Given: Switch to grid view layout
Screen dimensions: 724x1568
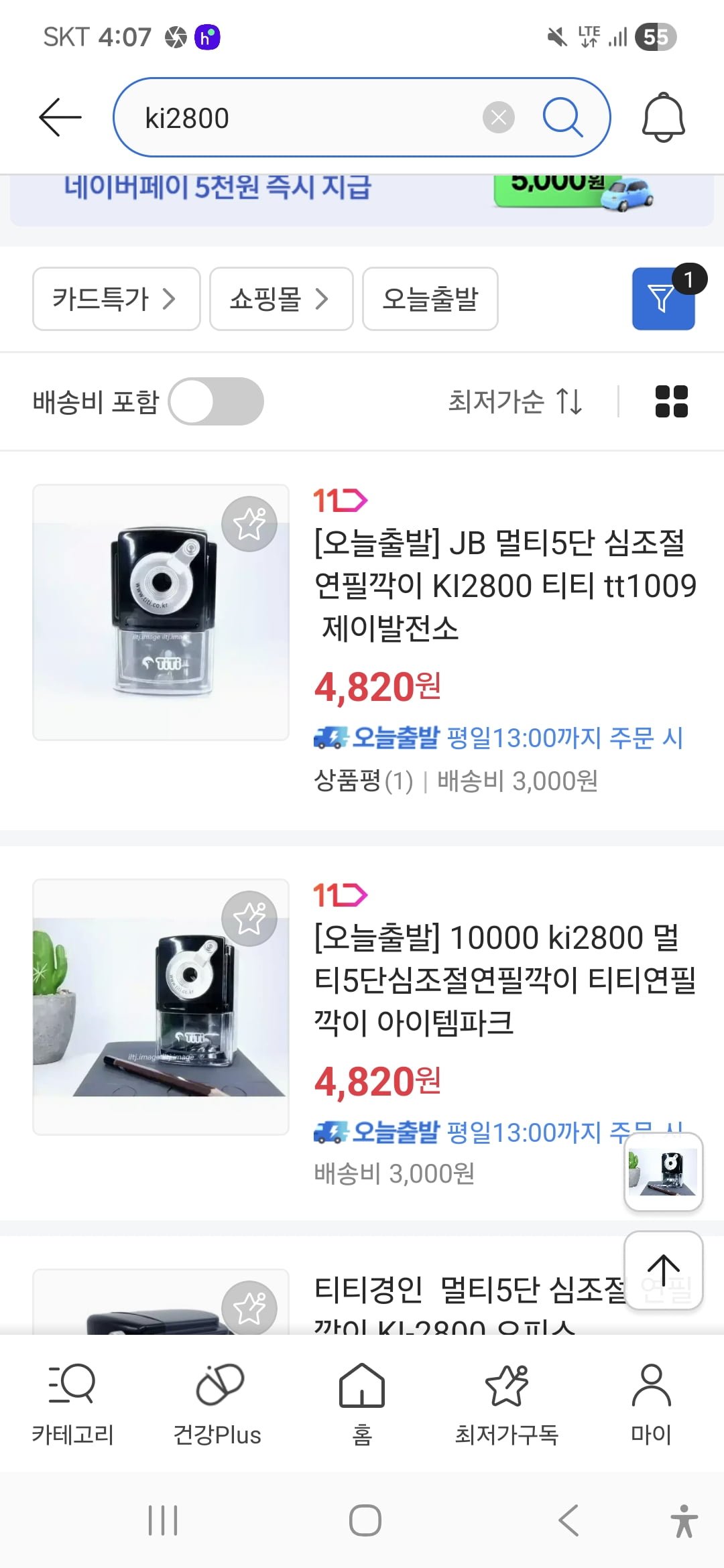Looking at the screenshot, I should click(x=671, y=401).
